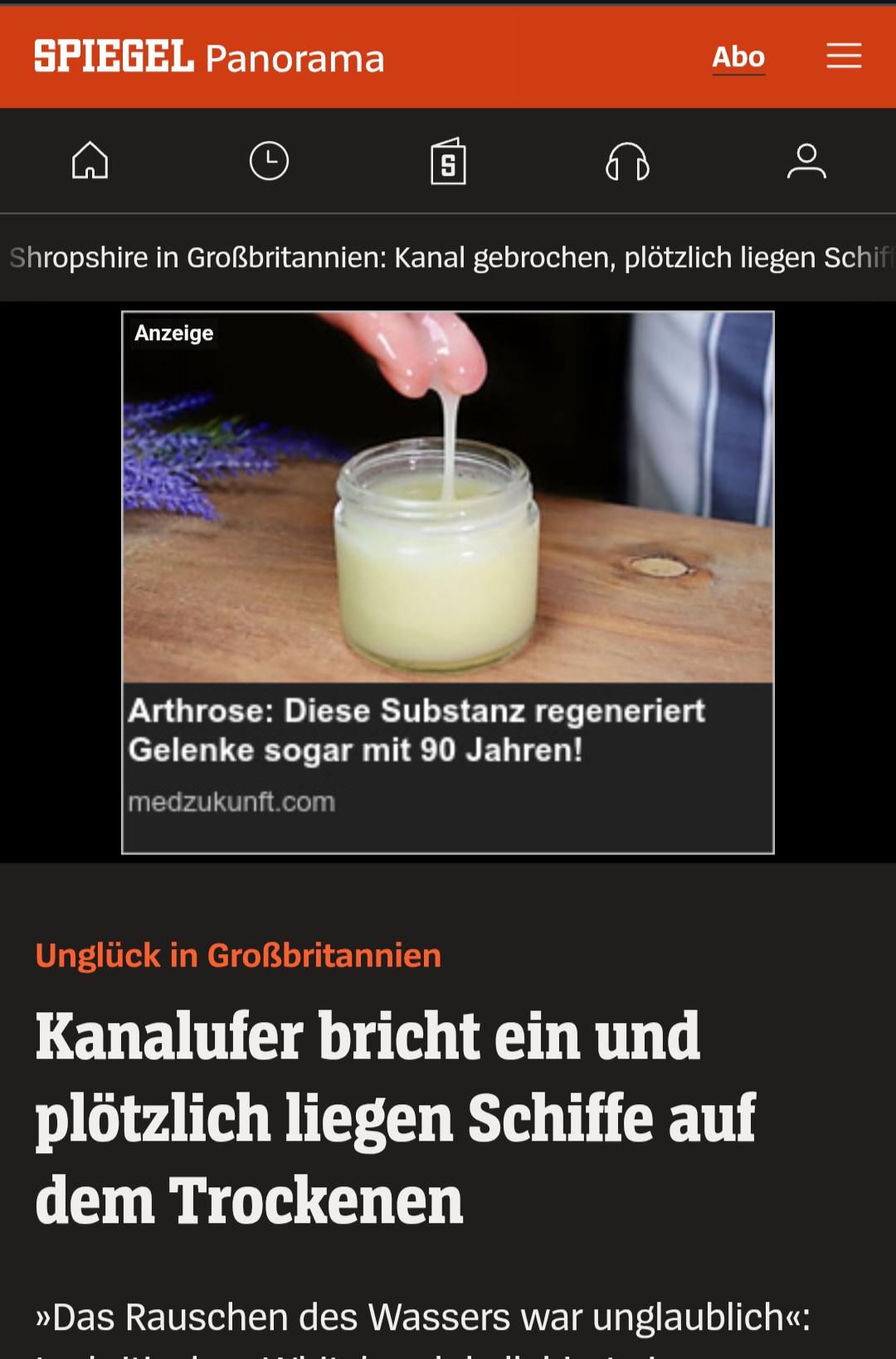Tap the SPIEGEL logo to go home

pos(114,57)
